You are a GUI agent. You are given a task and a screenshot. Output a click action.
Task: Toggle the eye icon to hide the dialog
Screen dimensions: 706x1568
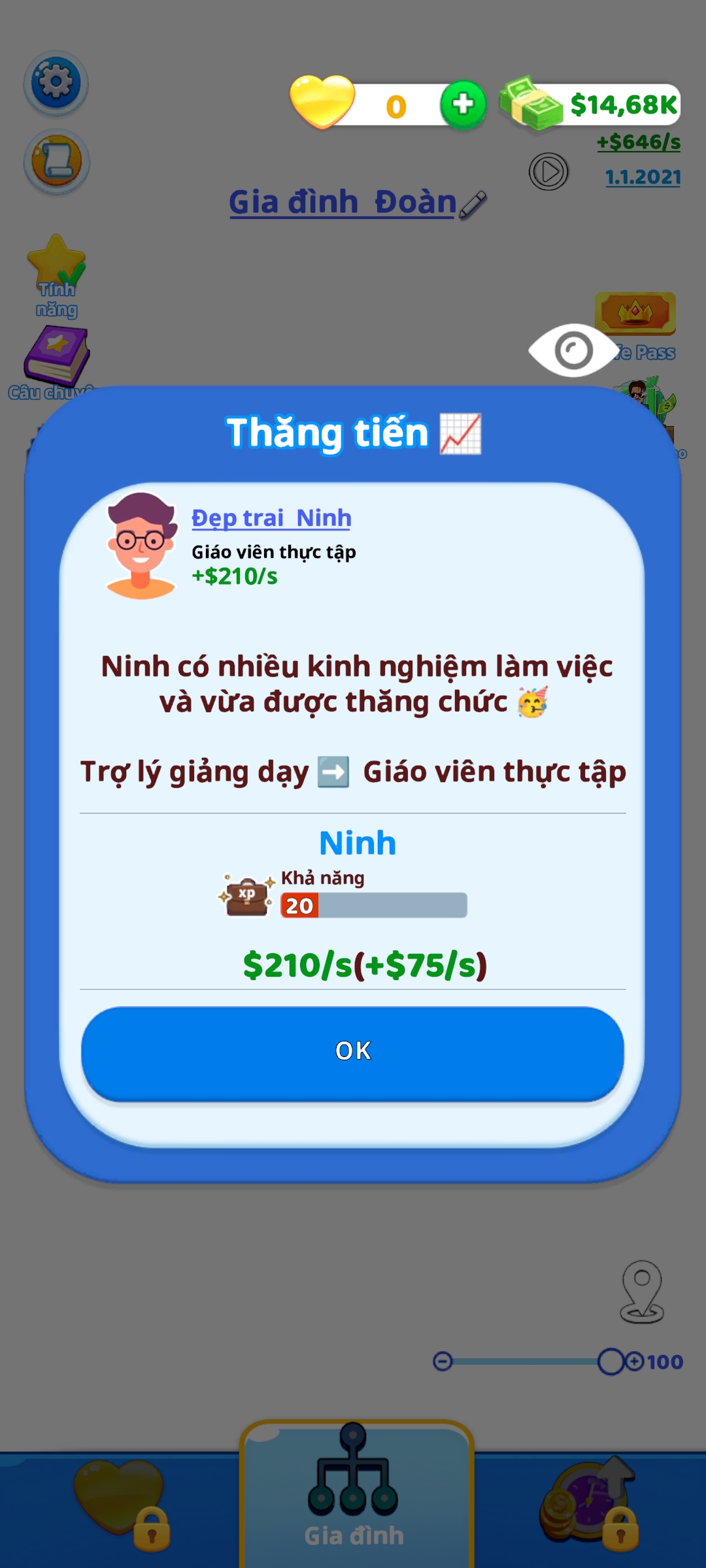[573, 351]
